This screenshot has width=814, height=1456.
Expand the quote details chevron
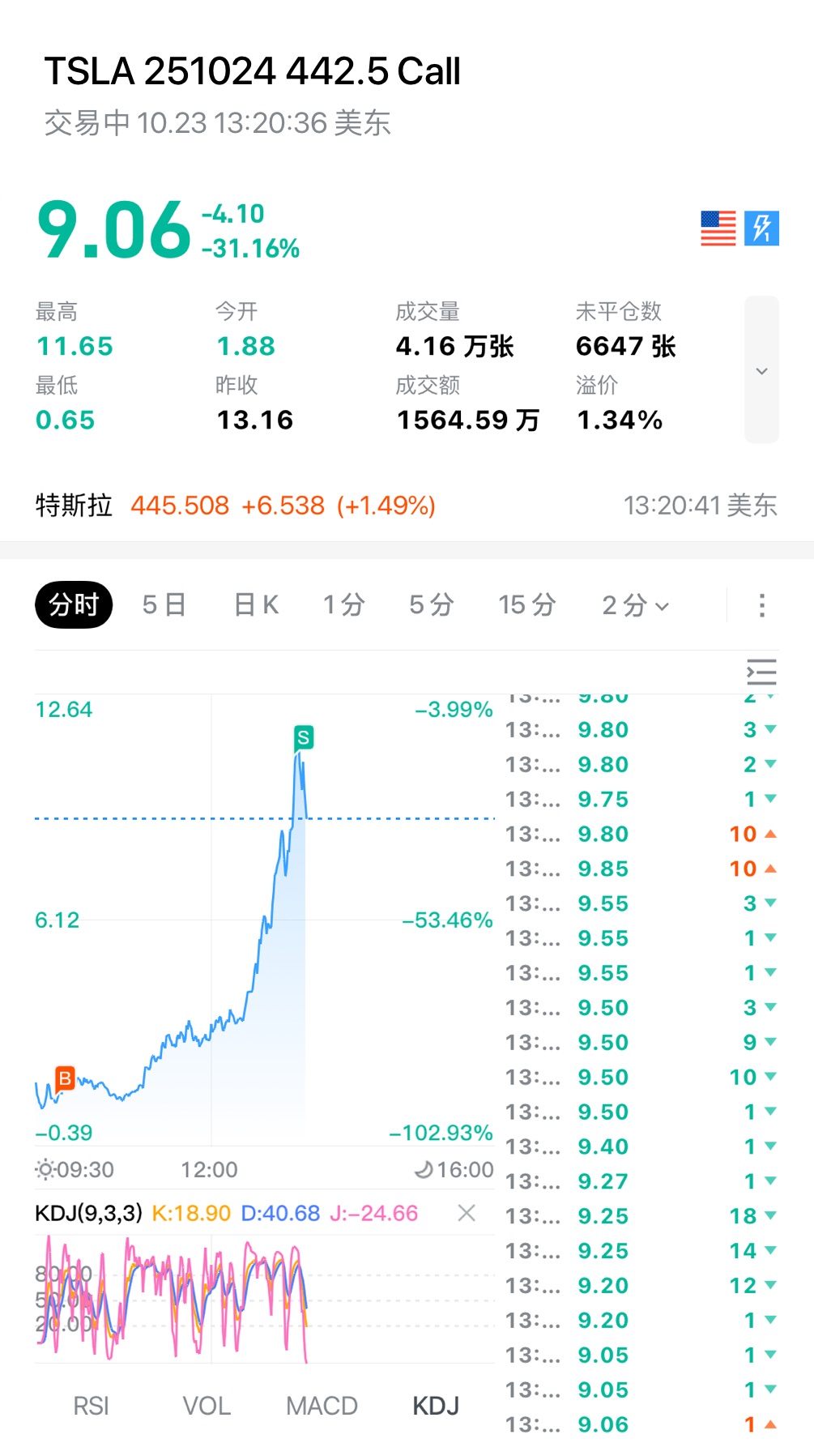761,370
